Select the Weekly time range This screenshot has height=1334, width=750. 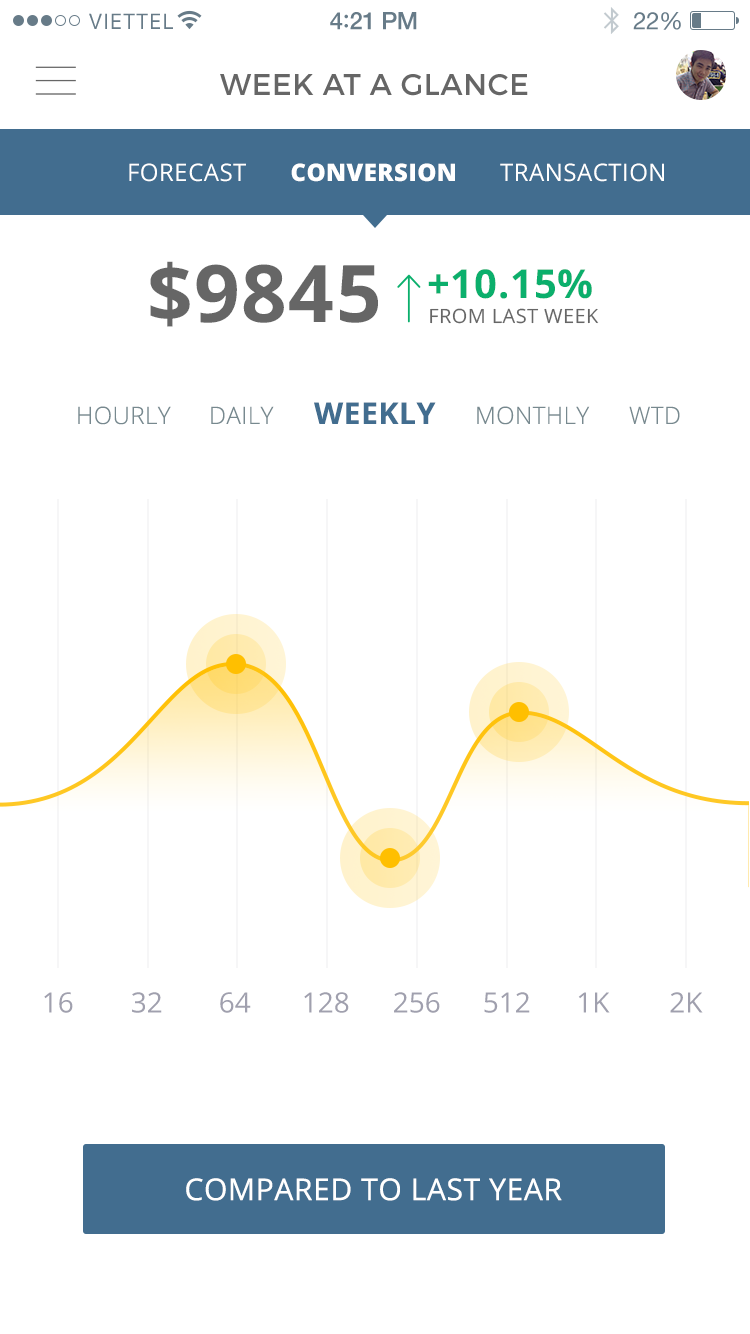point(375,414)
